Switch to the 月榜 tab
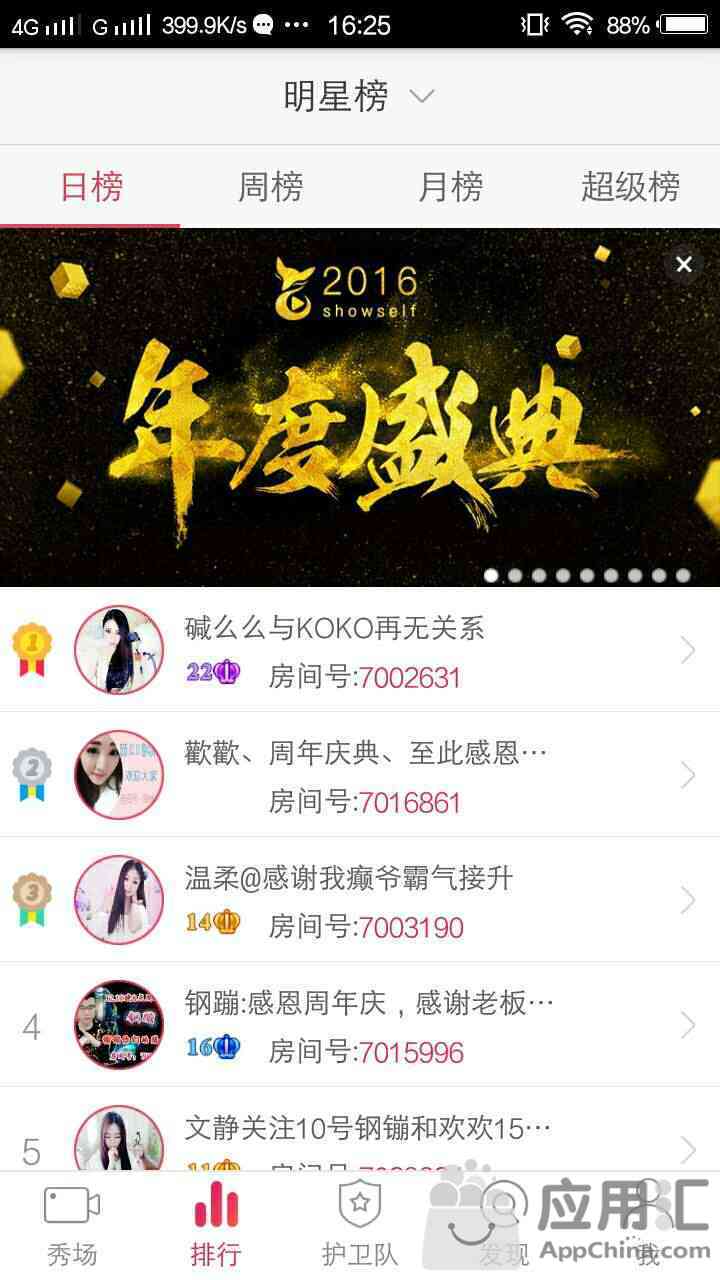The image size is (720, 1280). tap(450, 187)
